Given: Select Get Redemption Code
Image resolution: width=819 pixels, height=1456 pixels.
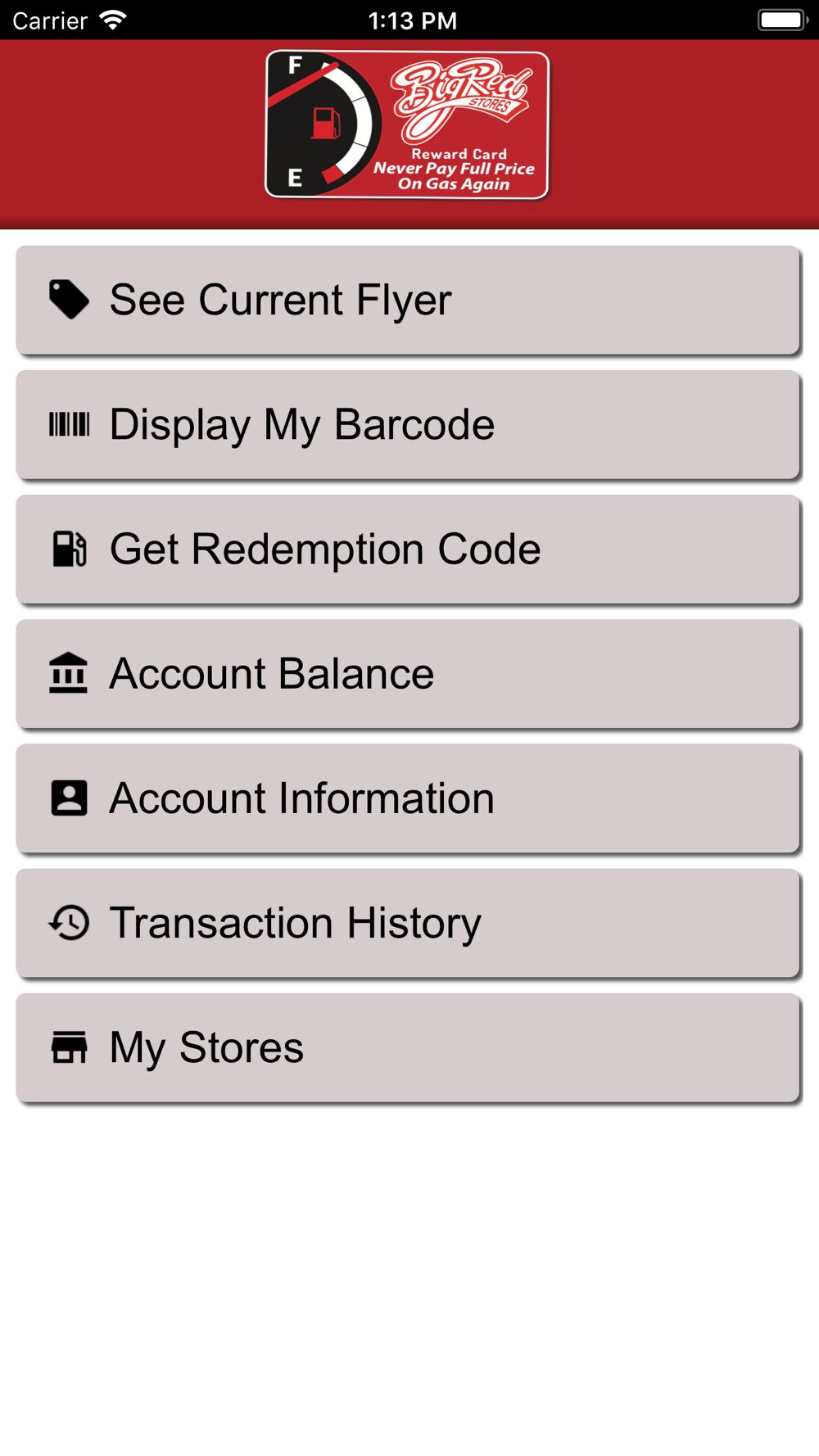Looking at the screenshot, I should click(407, 549).
